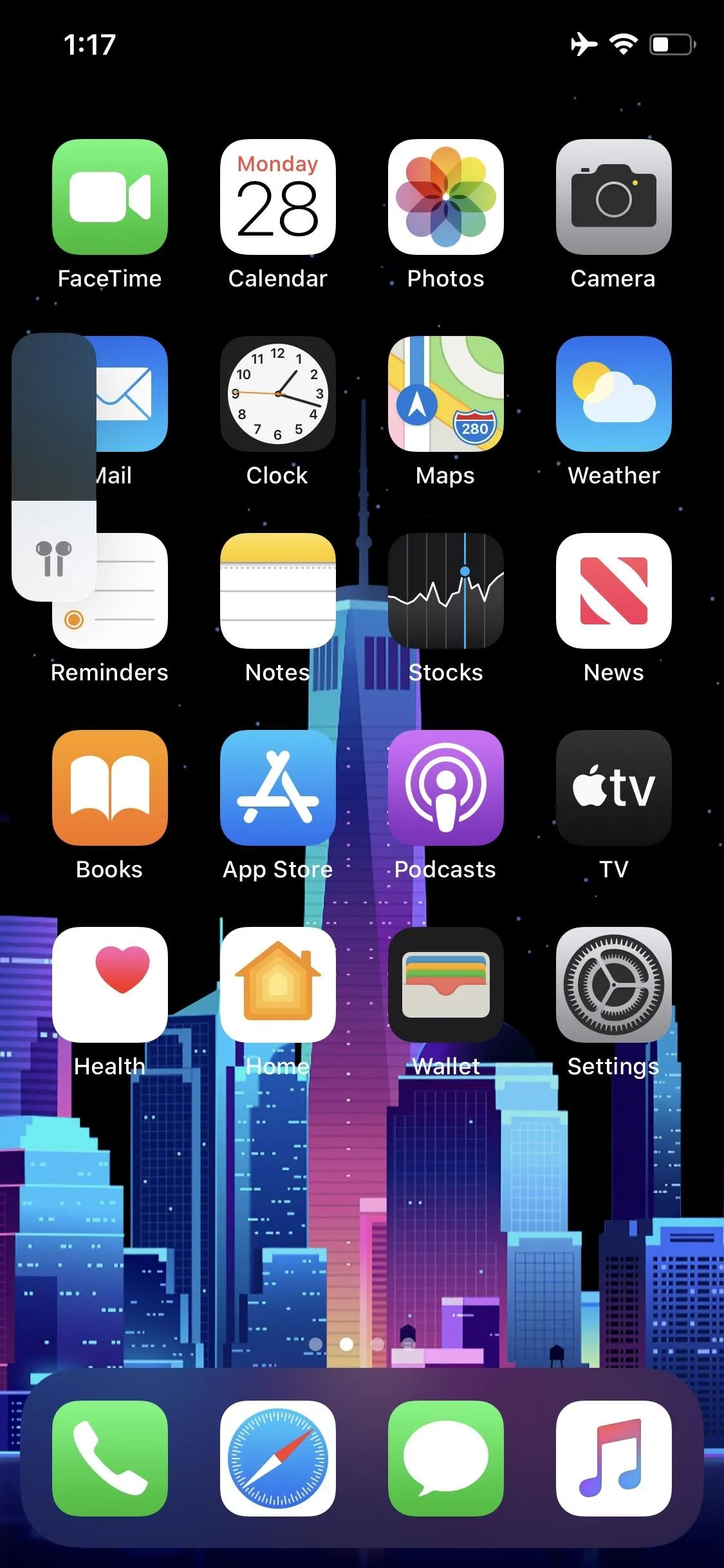724x1568 pixels.
Task: Check the Weather app
Action: tap(614, 394)
